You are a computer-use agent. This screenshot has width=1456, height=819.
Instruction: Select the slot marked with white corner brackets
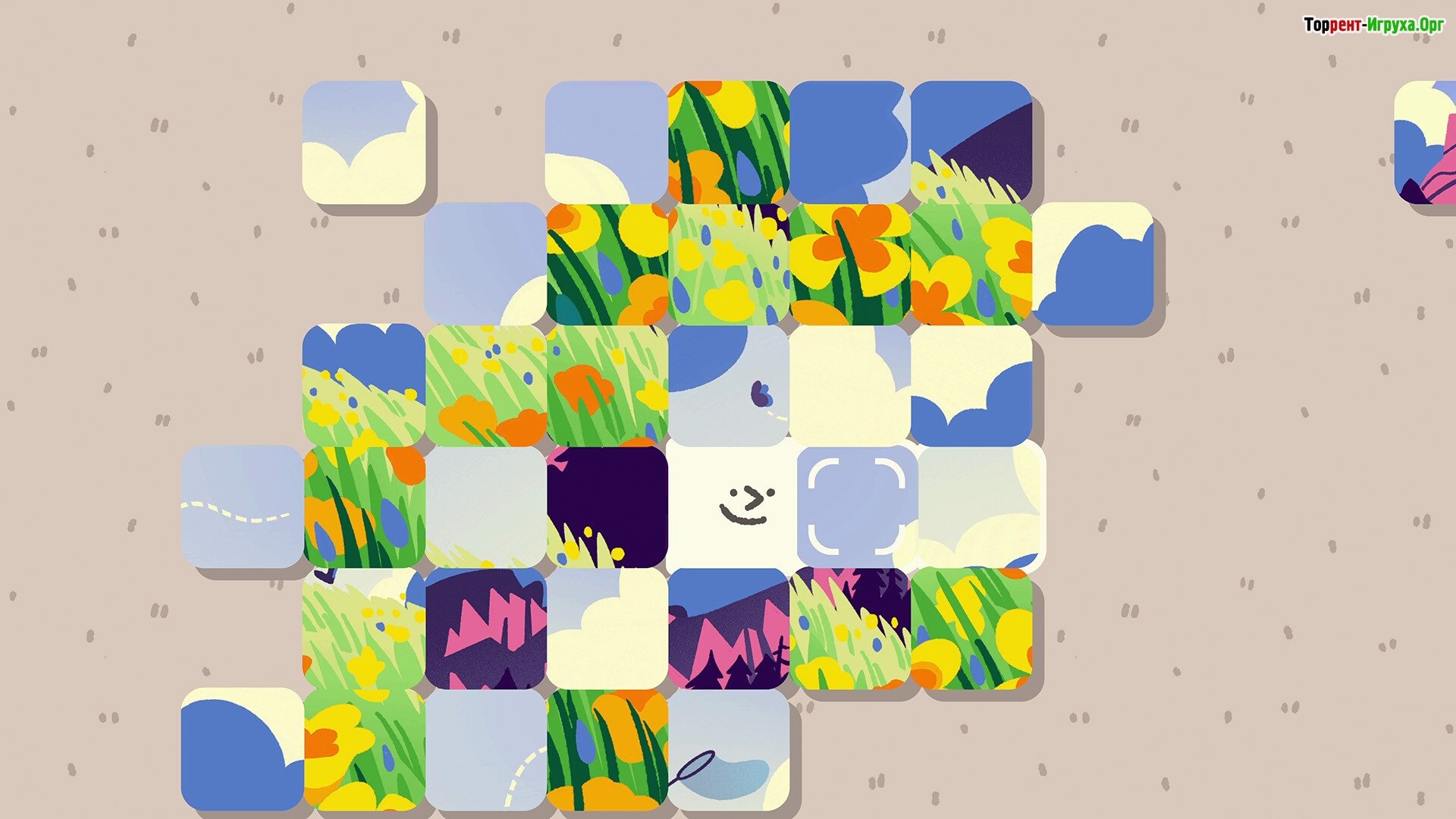[857, 507]
